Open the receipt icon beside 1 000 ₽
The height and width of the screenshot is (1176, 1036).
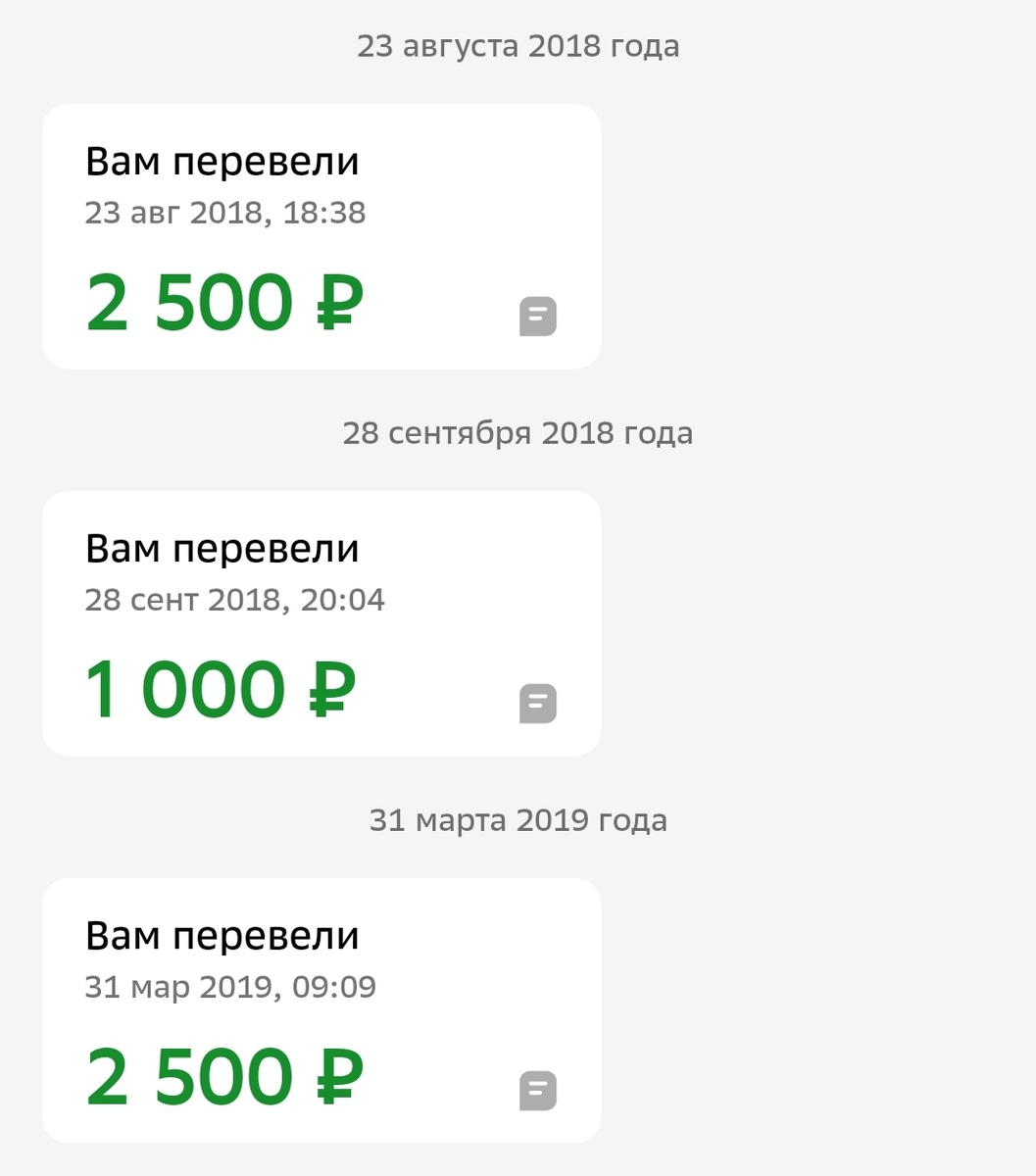(537, 702)
